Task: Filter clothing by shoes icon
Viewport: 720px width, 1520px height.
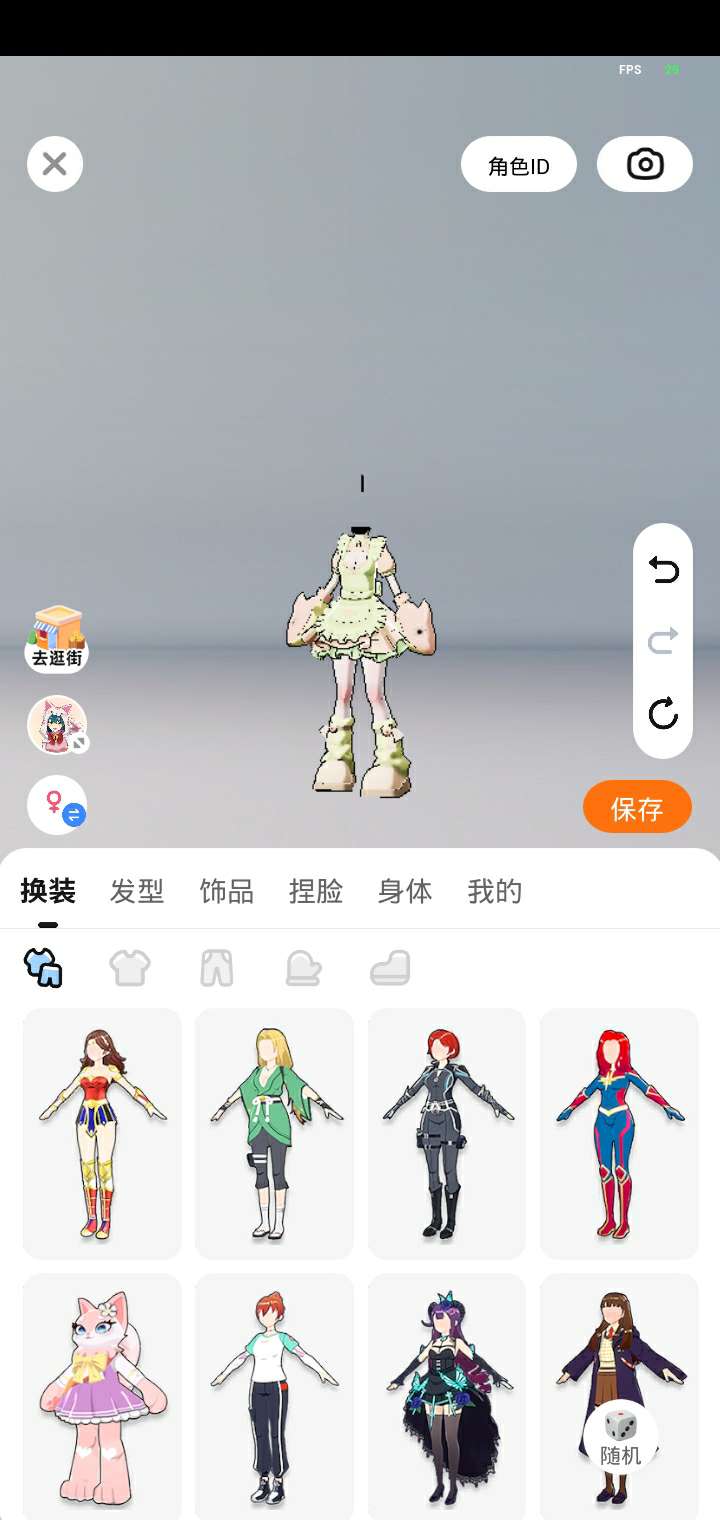Action: pyautogui.click(x=390, y=967)
